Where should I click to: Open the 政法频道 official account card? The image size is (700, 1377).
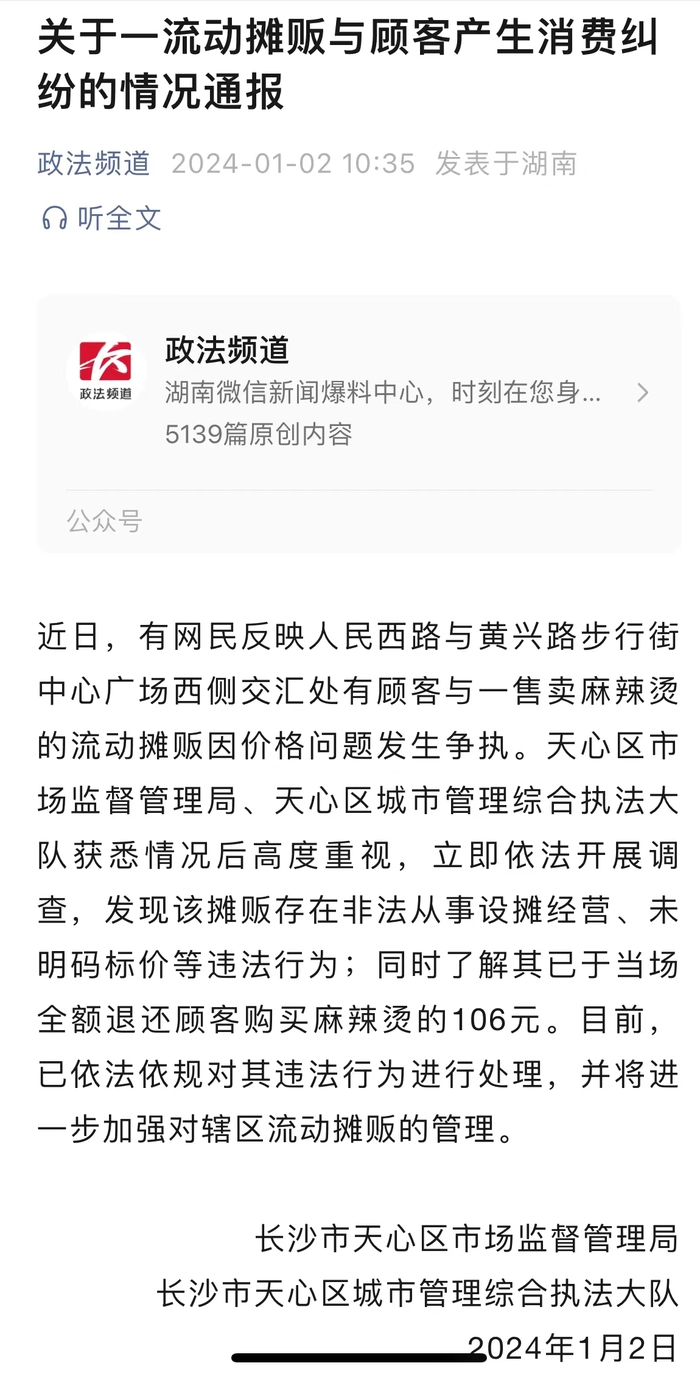click(x=358, y=423)
